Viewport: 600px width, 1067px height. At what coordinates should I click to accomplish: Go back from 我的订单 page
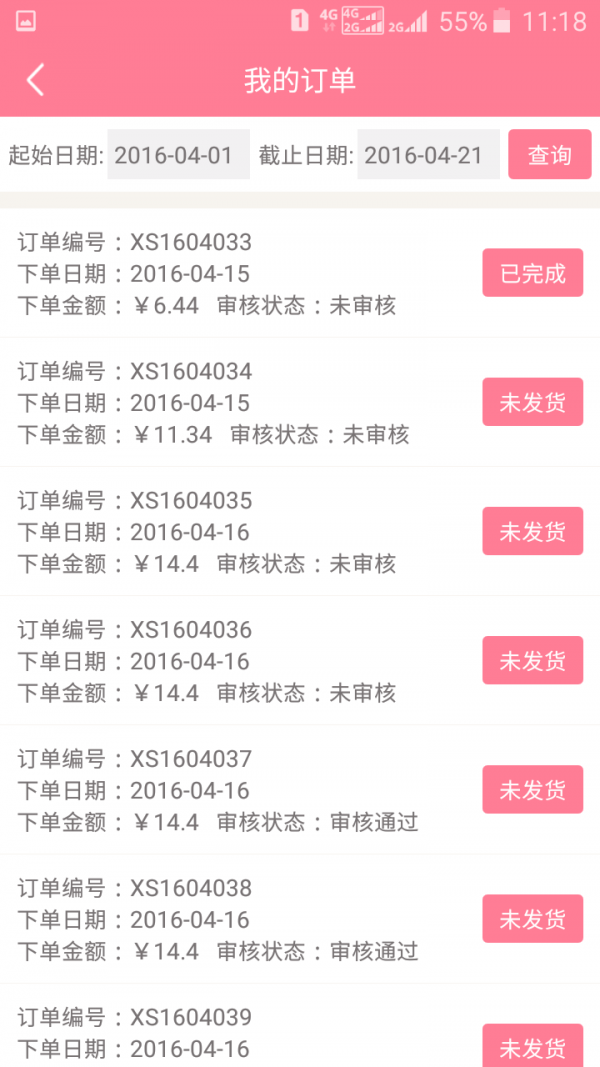pos(36,80)
